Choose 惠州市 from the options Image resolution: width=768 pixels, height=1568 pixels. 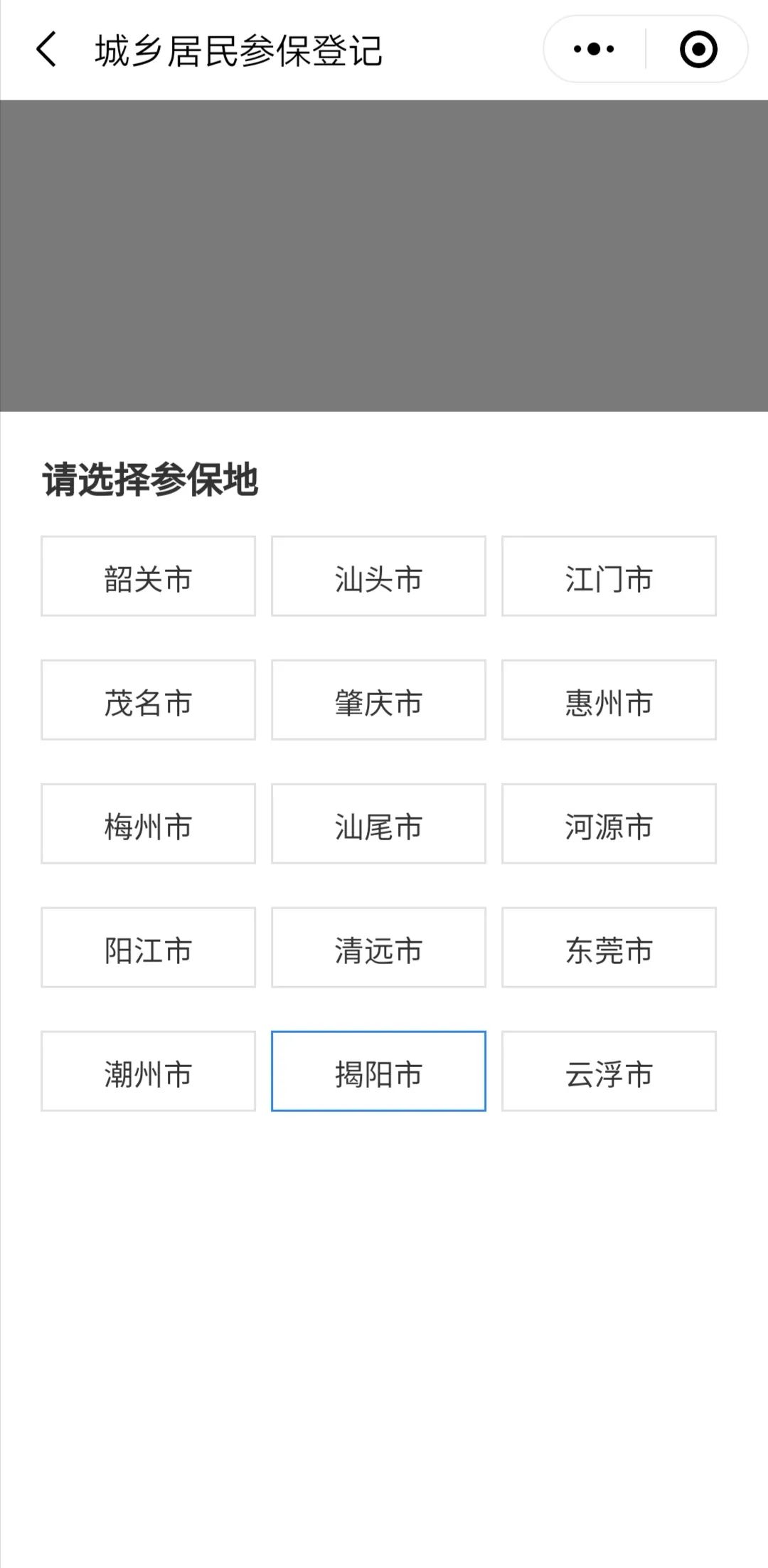pyautogui.click(x=608, y=700)
